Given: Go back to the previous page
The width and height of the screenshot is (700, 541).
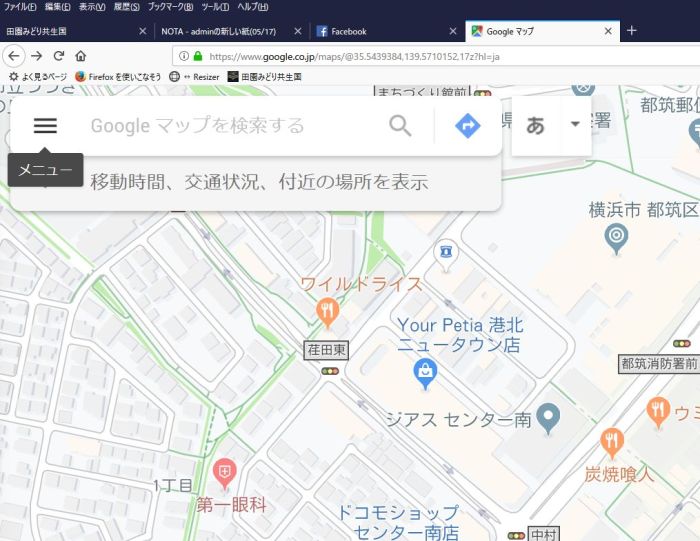Looking at the screenshot, I should 14,56.
